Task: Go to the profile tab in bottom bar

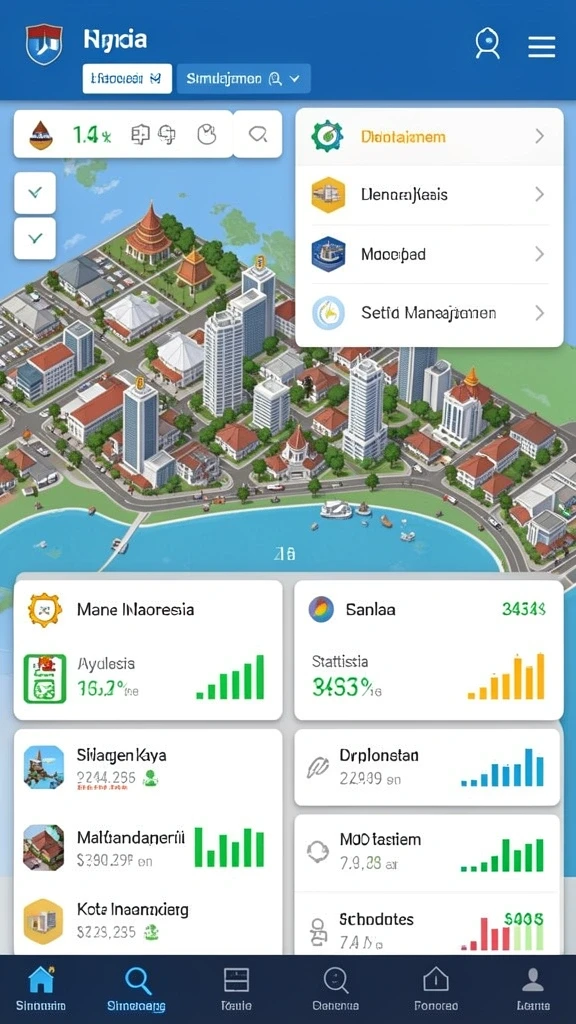Action: (533, 988)
